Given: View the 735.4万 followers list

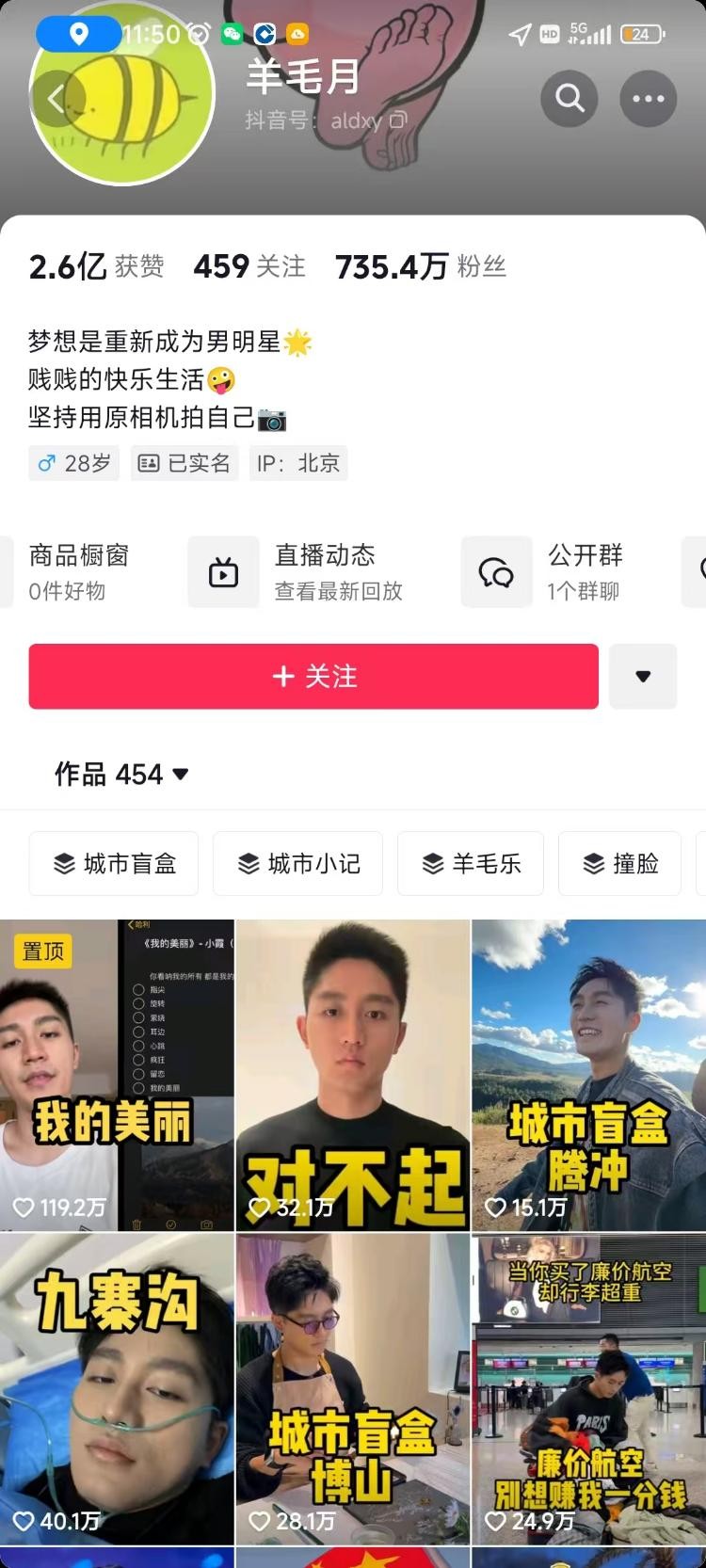Looking at the screenshot, I should pos(420,267).
